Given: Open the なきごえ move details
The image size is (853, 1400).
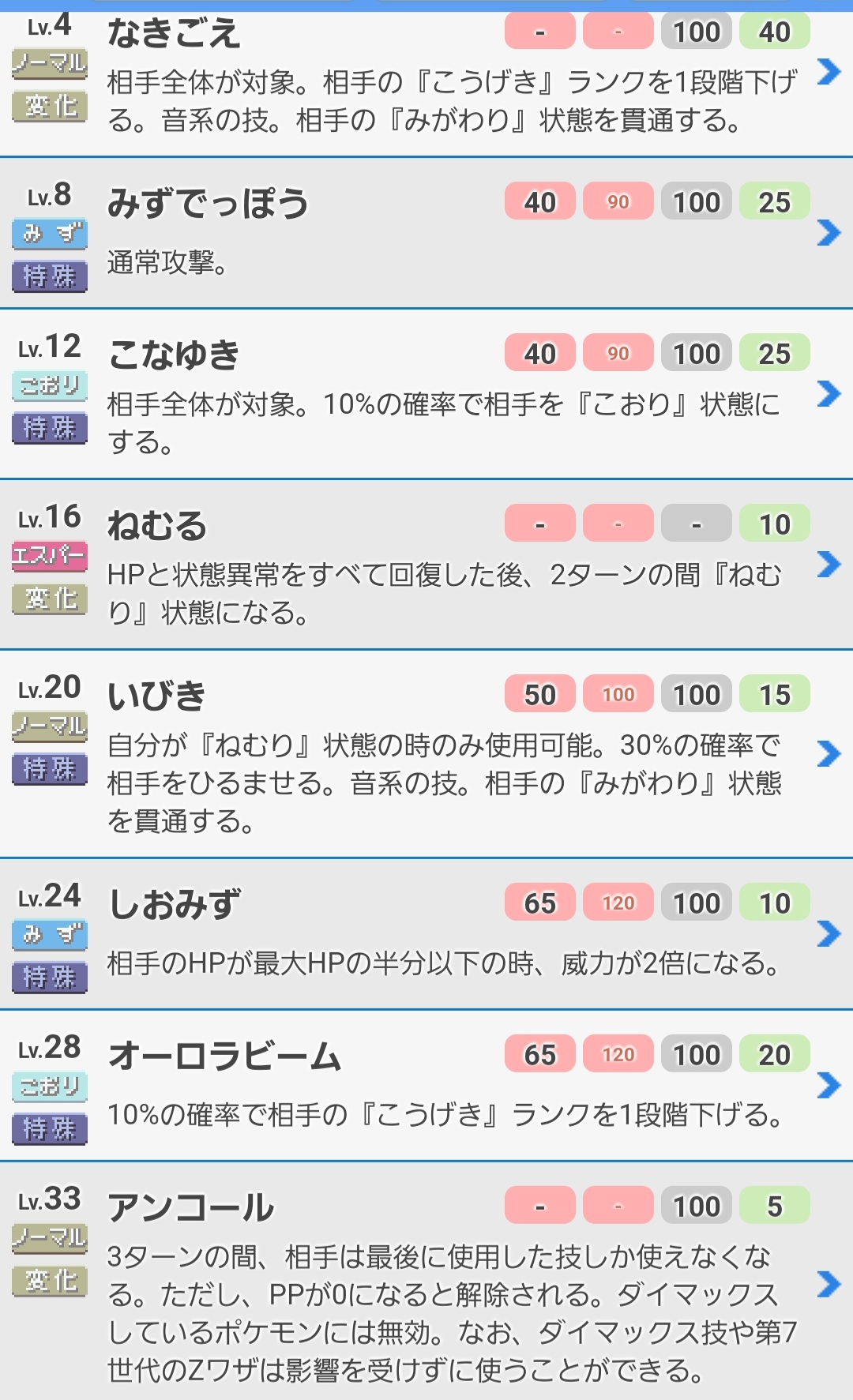Looking at the screenshot, I should pos(426,84).
